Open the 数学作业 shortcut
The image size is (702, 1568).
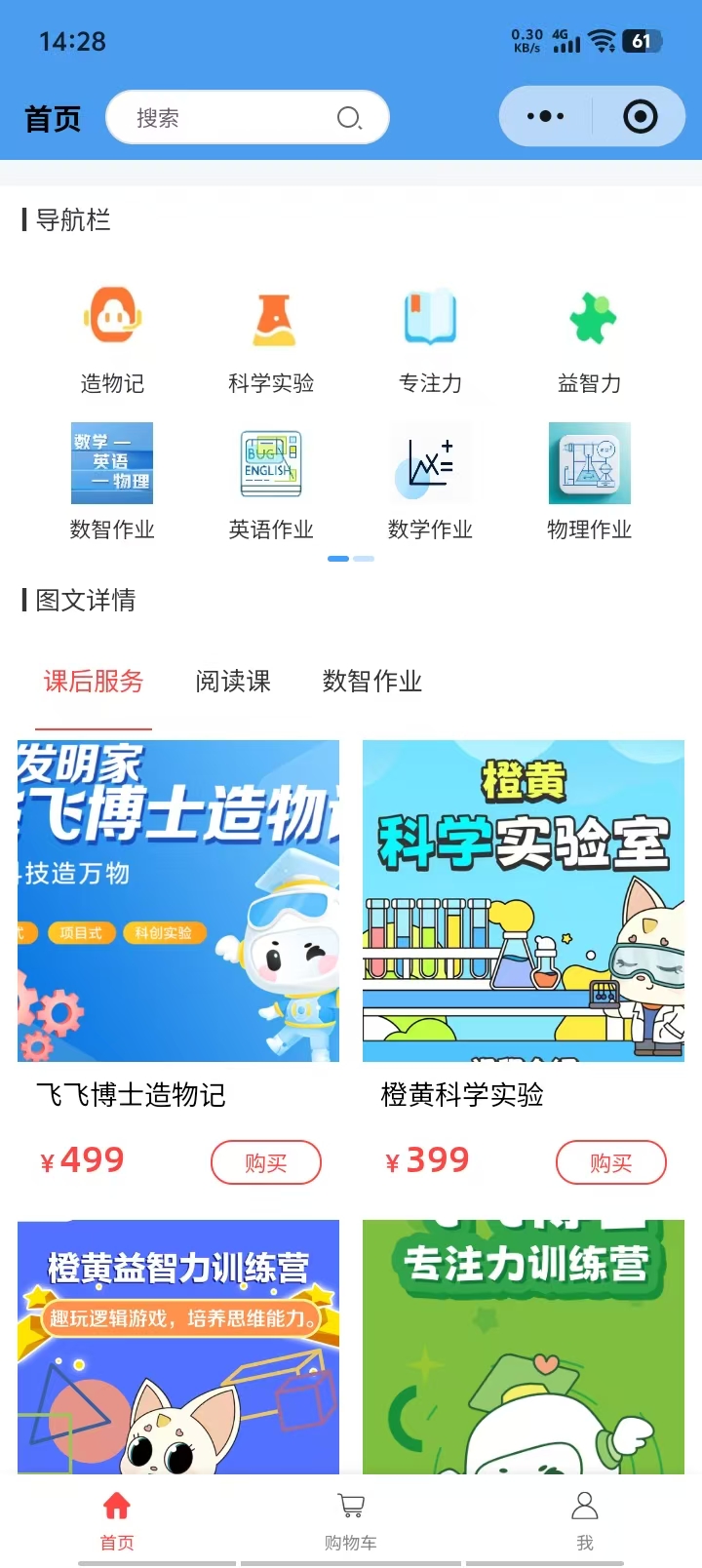coord(430,482)
